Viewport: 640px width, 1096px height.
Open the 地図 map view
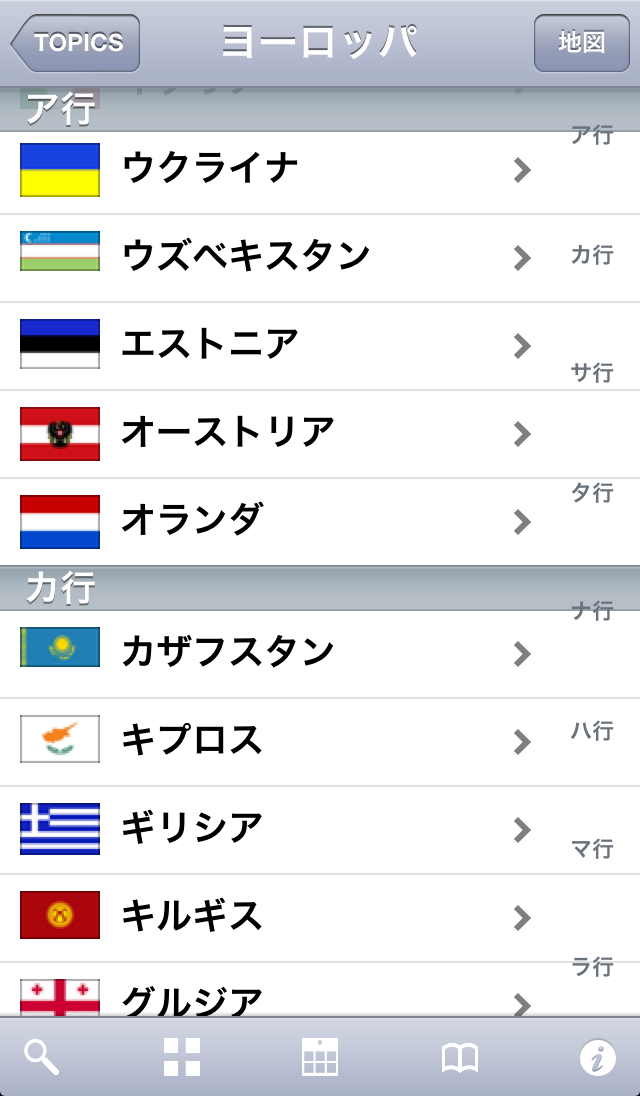581,43
